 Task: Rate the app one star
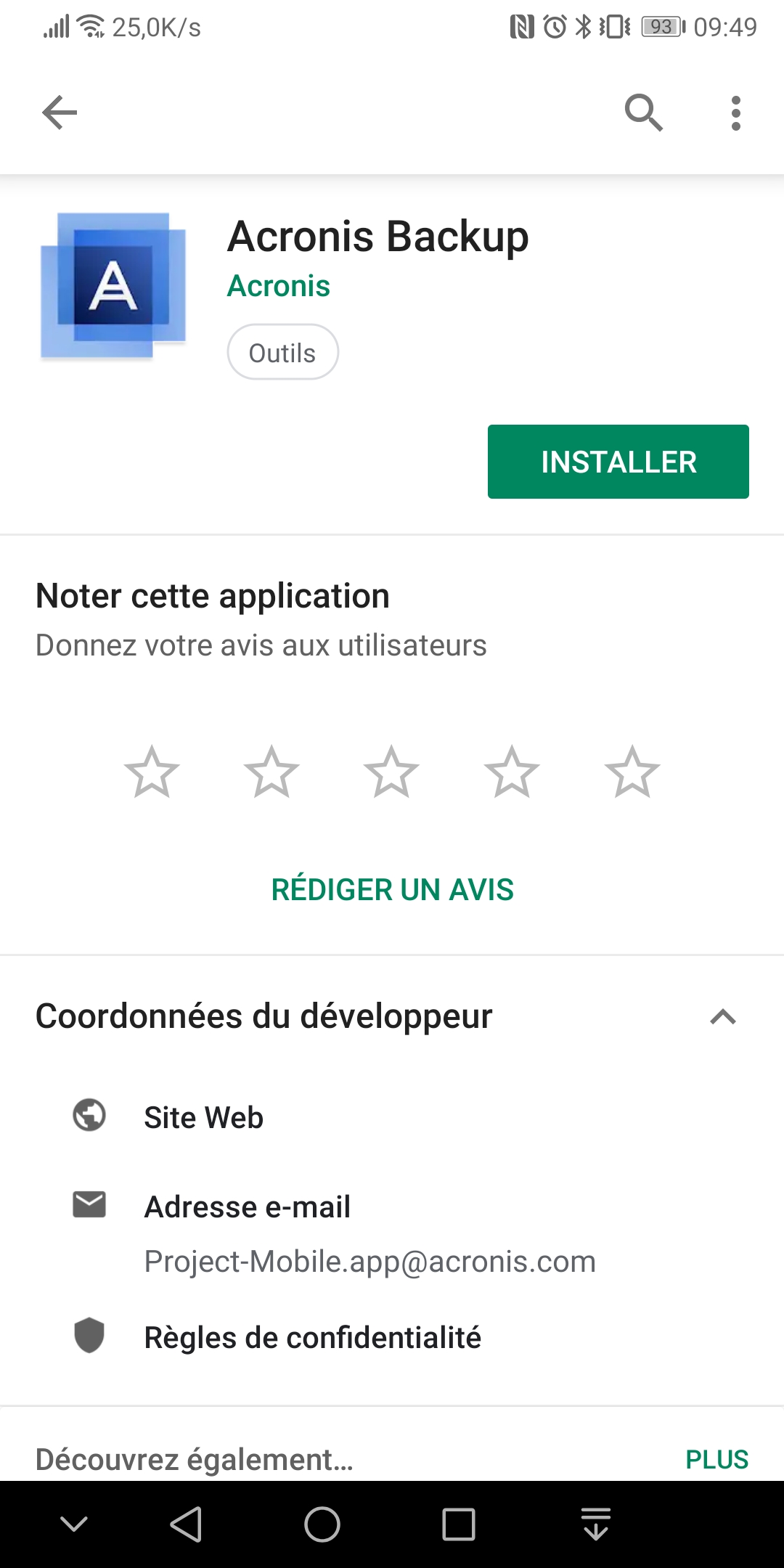tap(152, 772)
